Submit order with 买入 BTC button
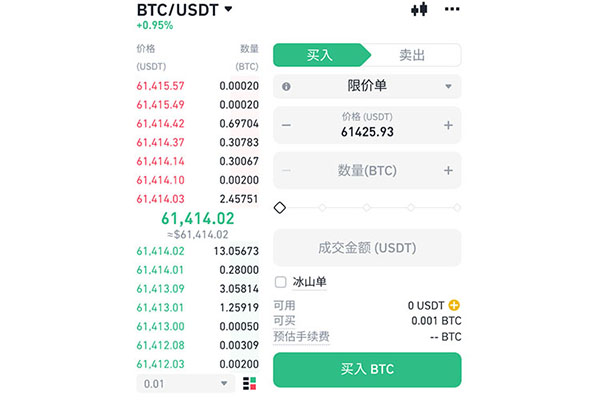The image size is (600, 400). point(367,369)
